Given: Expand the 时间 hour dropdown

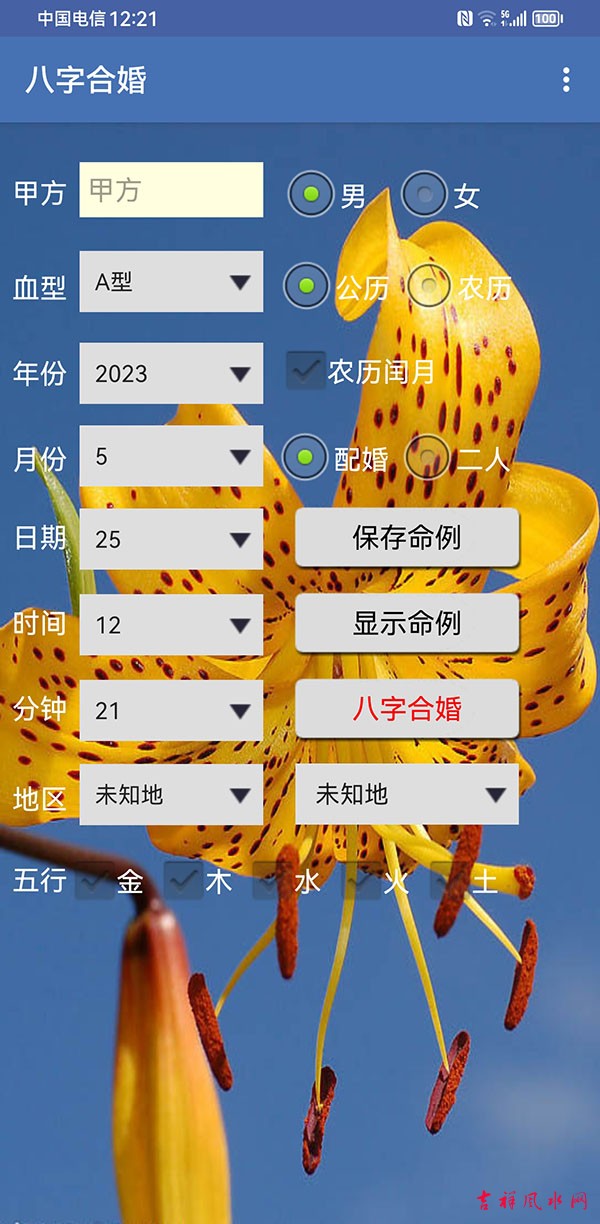Looking at the screenshot, I should point(171,625).
